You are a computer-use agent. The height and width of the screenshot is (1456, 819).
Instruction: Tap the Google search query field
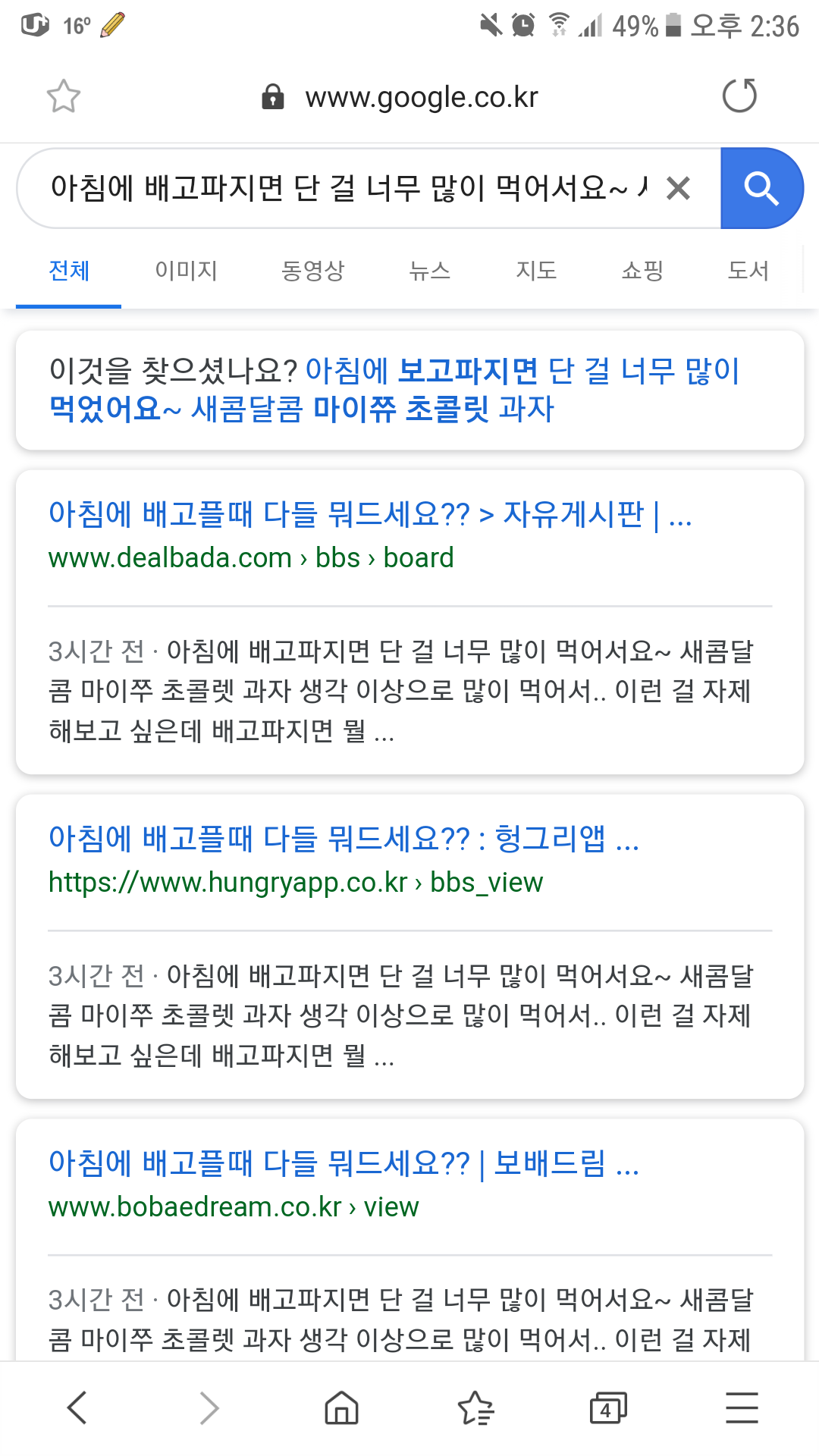point(341,188)
